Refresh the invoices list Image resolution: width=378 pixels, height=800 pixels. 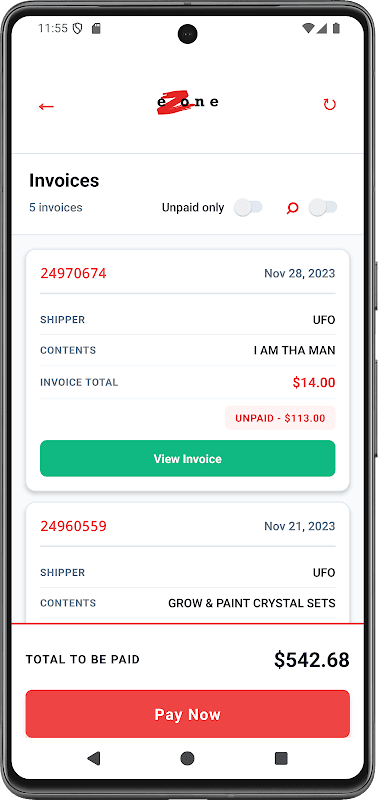(x=330, y=105)
